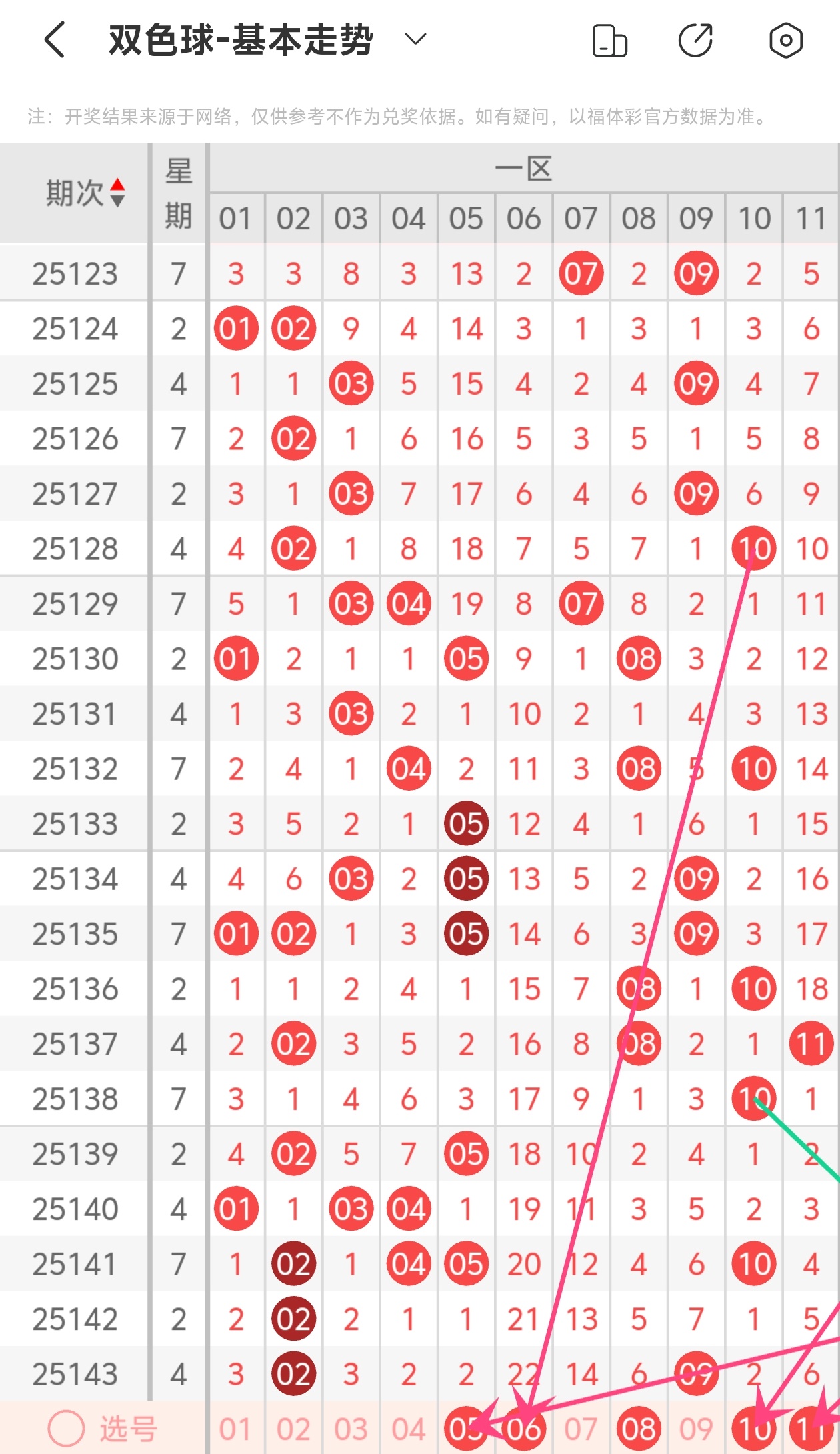The image size is (840, 1454).
Task: Go back using the top-left arrow
Action: point(55,40)
